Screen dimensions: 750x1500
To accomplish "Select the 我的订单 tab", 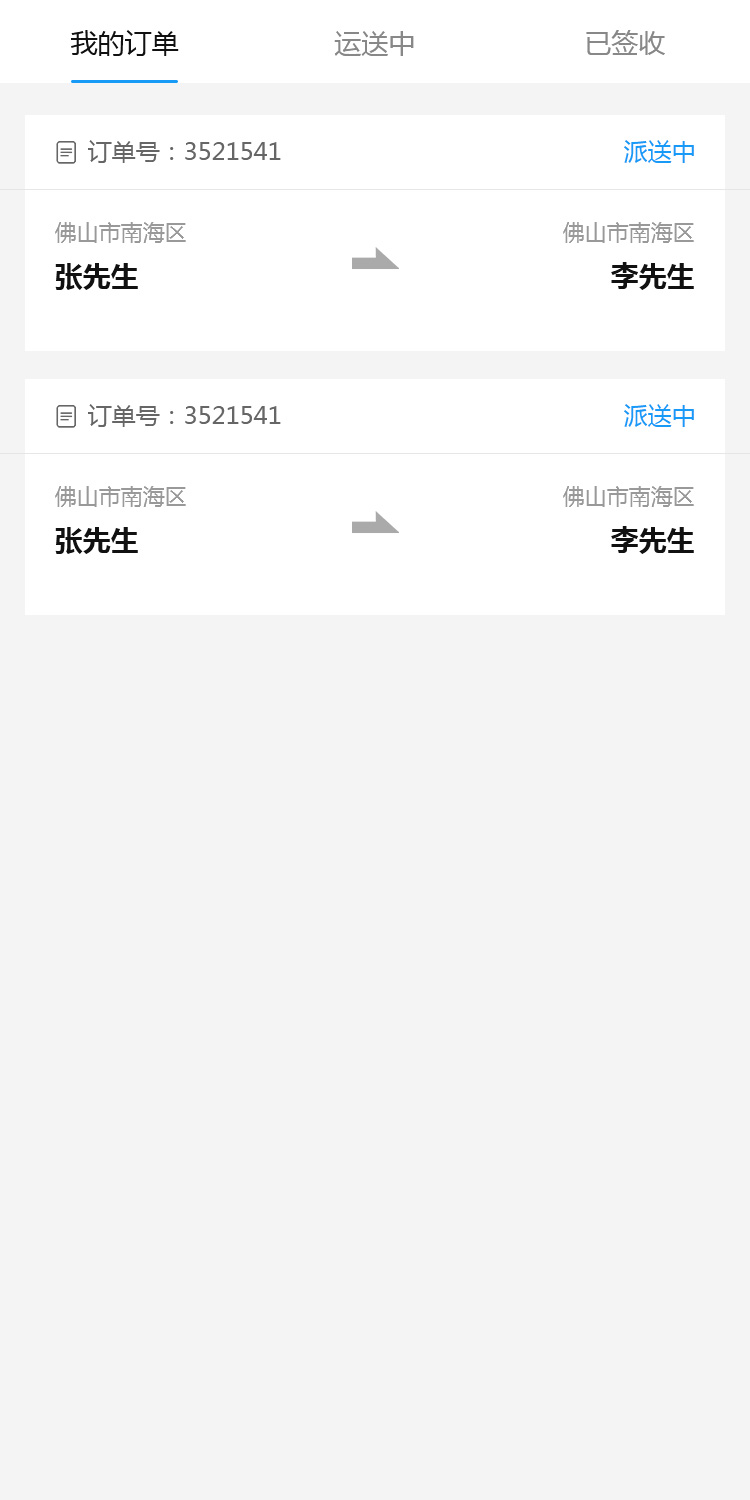I will (x=124, y=44).
